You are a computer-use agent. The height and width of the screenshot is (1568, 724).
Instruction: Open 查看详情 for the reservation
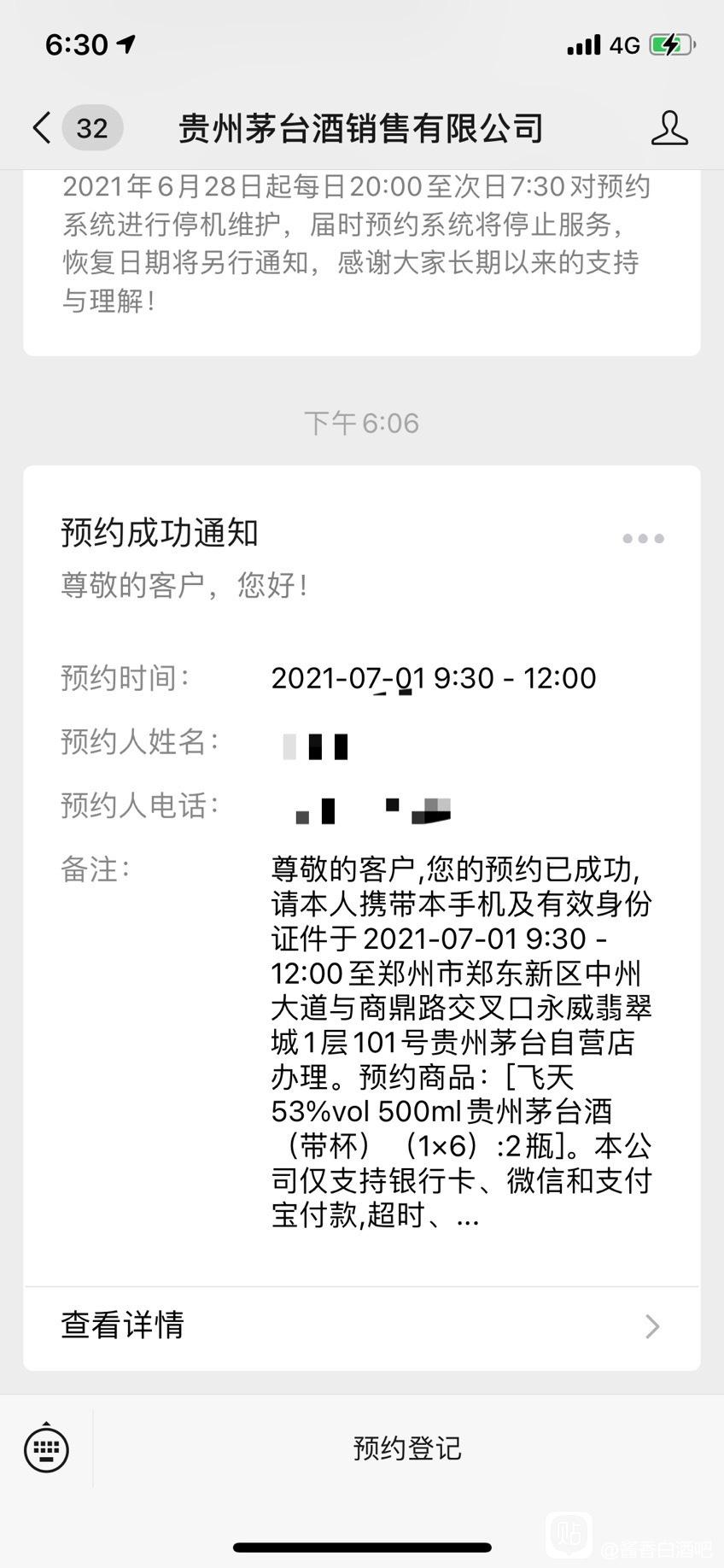click(362, 1325)
